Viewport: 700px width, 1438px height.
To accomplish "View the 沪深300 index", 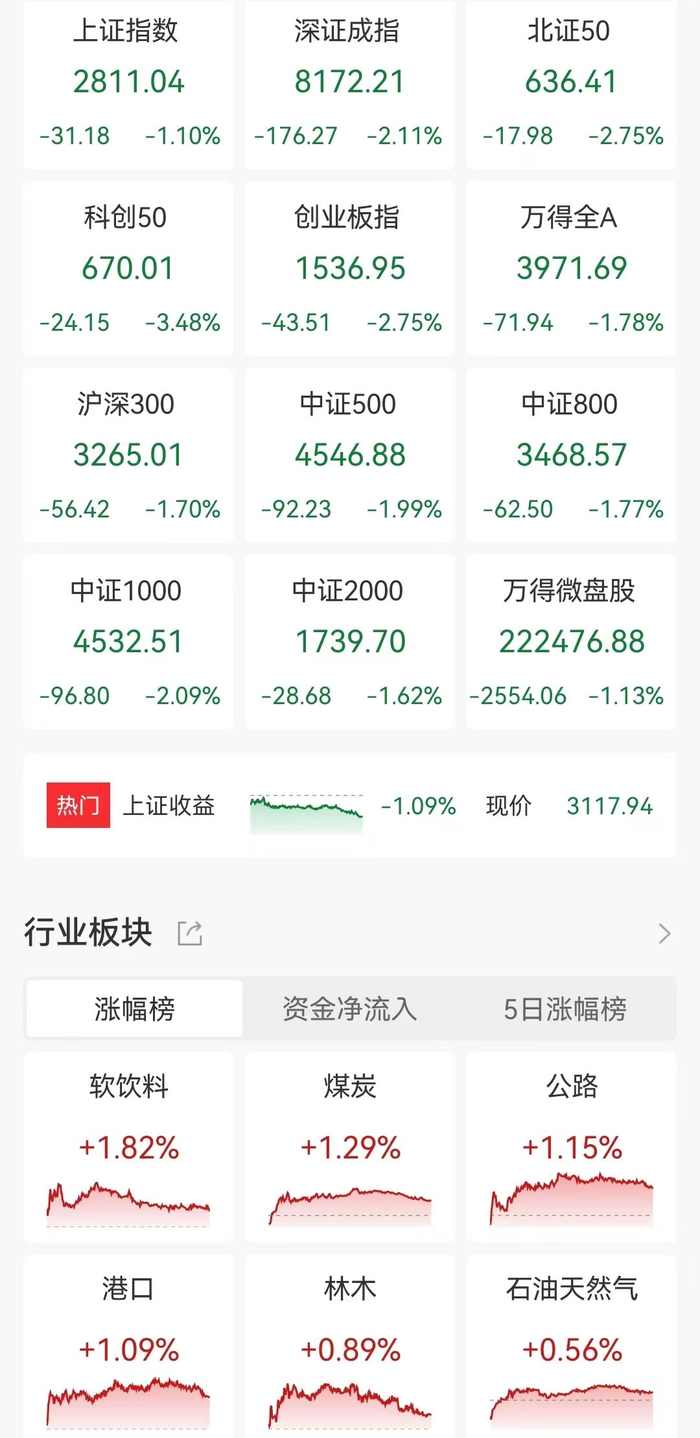I will 128,455.
